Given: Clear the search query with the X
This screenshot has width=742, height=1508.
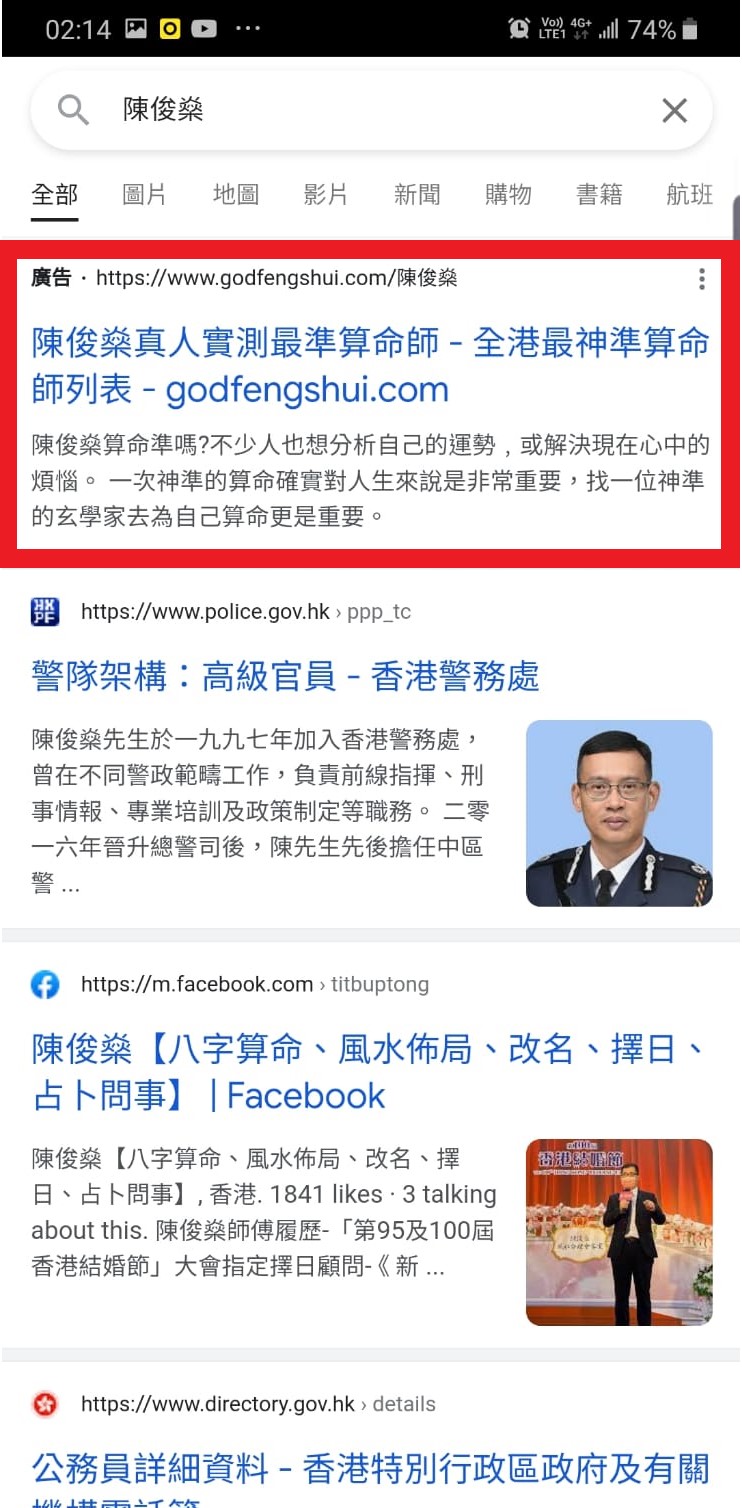Looking at the screenshot, I should (x=675, y=111).
